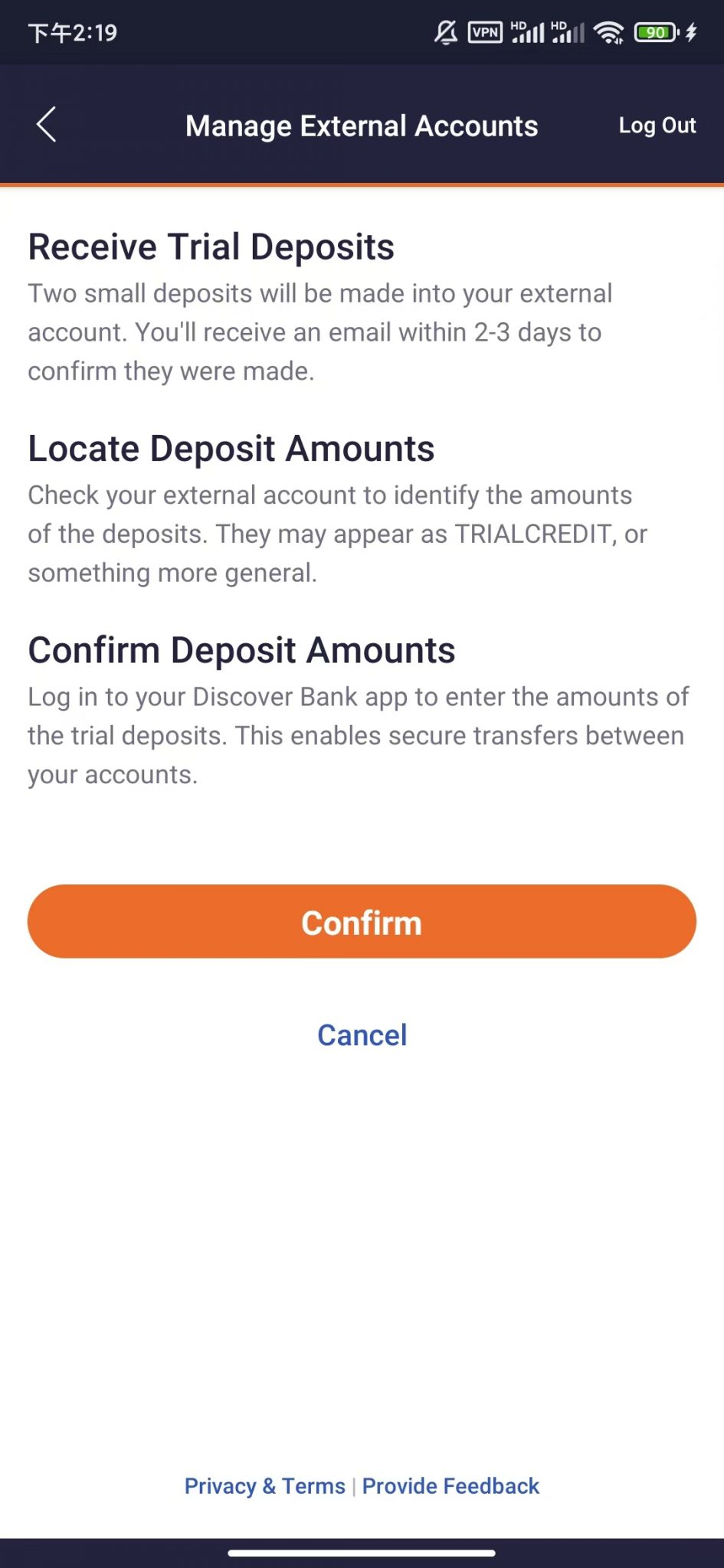
Task: Tap the orange Confirm button
Action: (362, 922)
